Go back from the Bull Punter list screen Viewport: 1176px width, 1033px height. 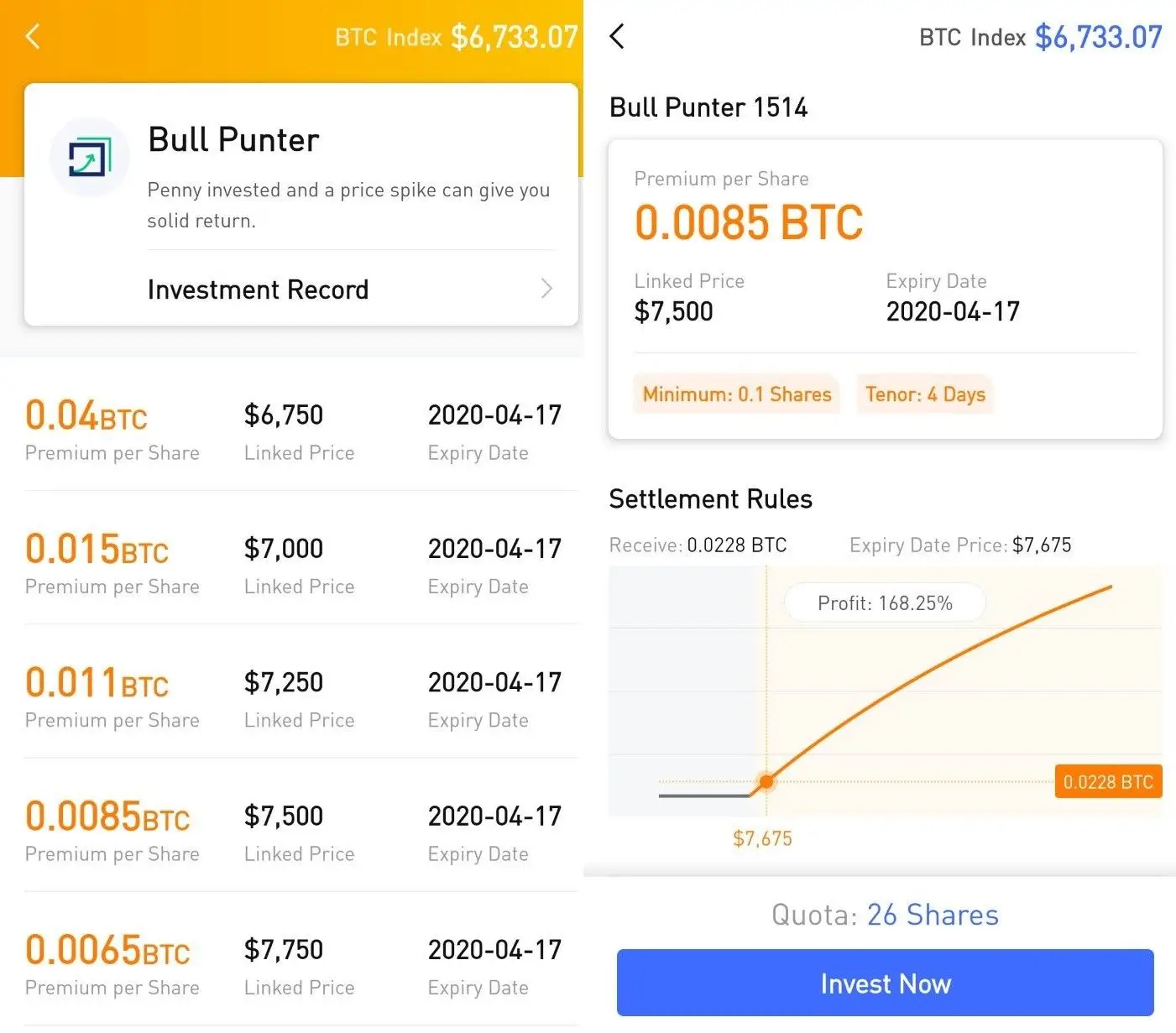click(33, 37)
